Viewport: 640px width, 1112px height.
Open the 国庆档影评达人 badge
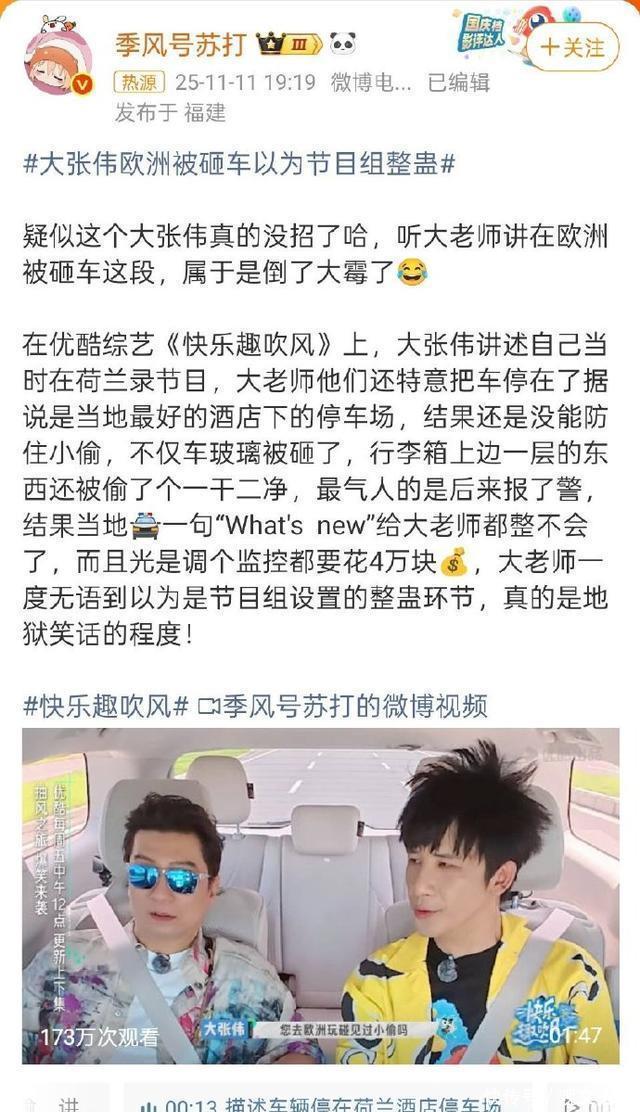coord(482,33)
